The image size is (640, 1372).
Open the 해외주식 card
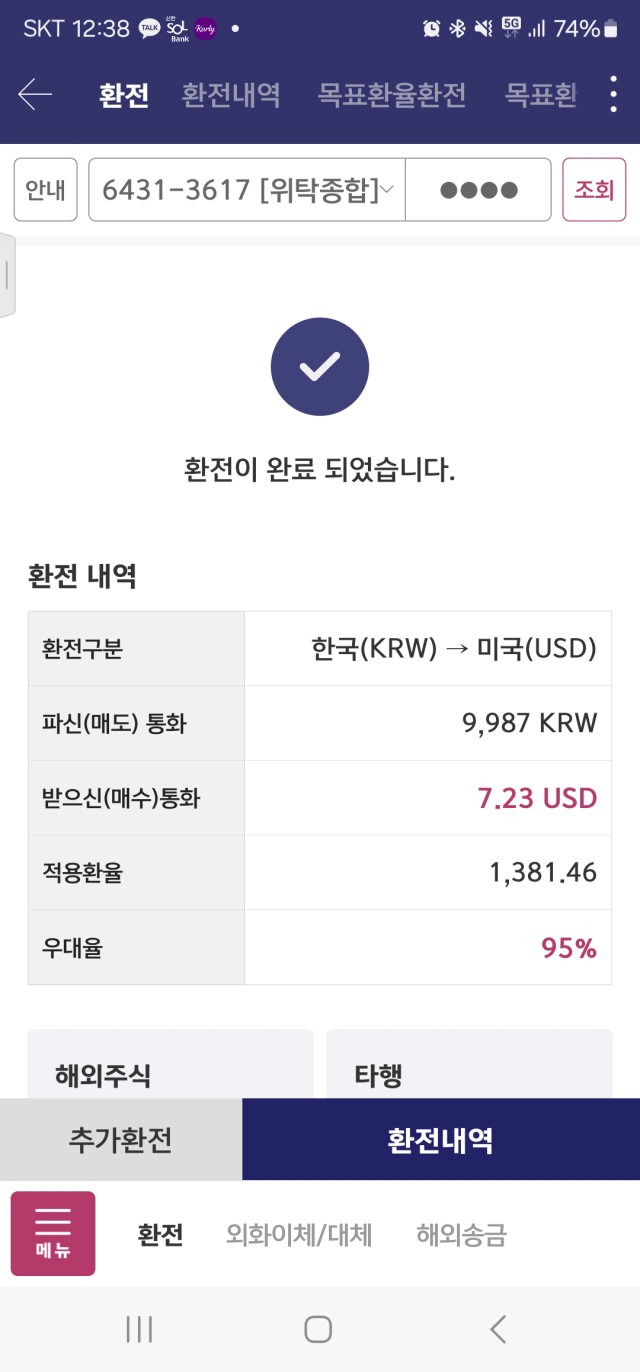170,1065
